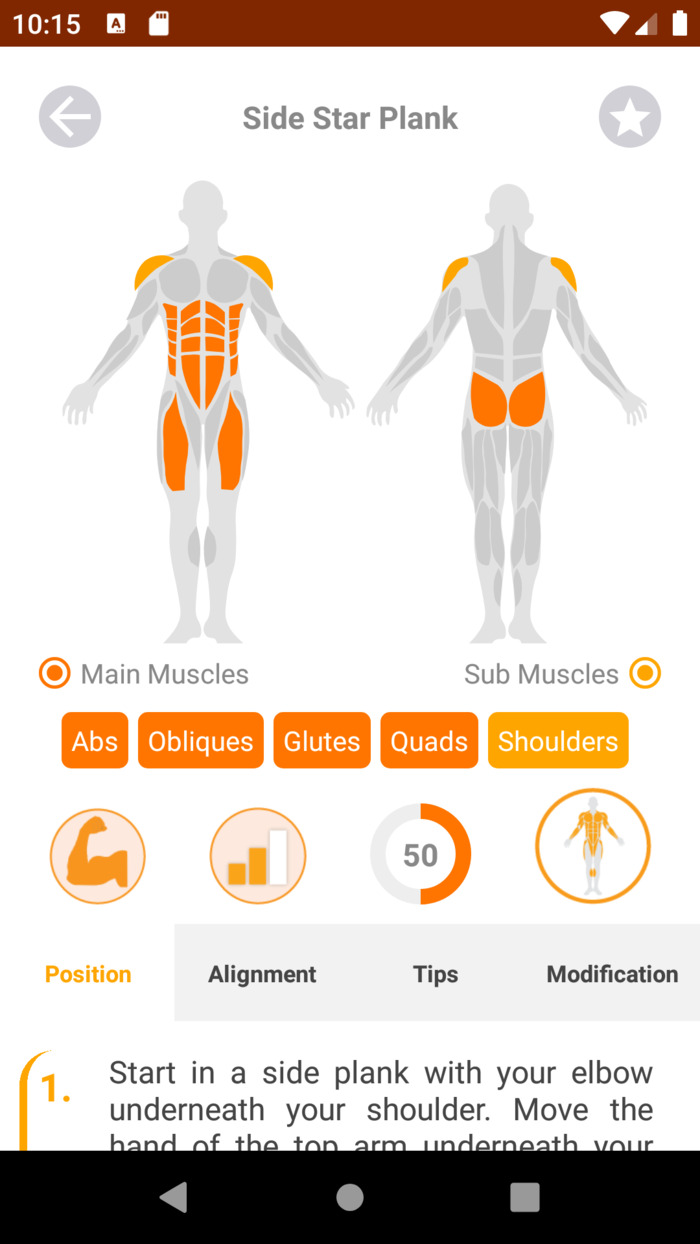Add Side Star Plank to favorites
This screenshot has width=700, height=1244.
(x=630, y=118)
